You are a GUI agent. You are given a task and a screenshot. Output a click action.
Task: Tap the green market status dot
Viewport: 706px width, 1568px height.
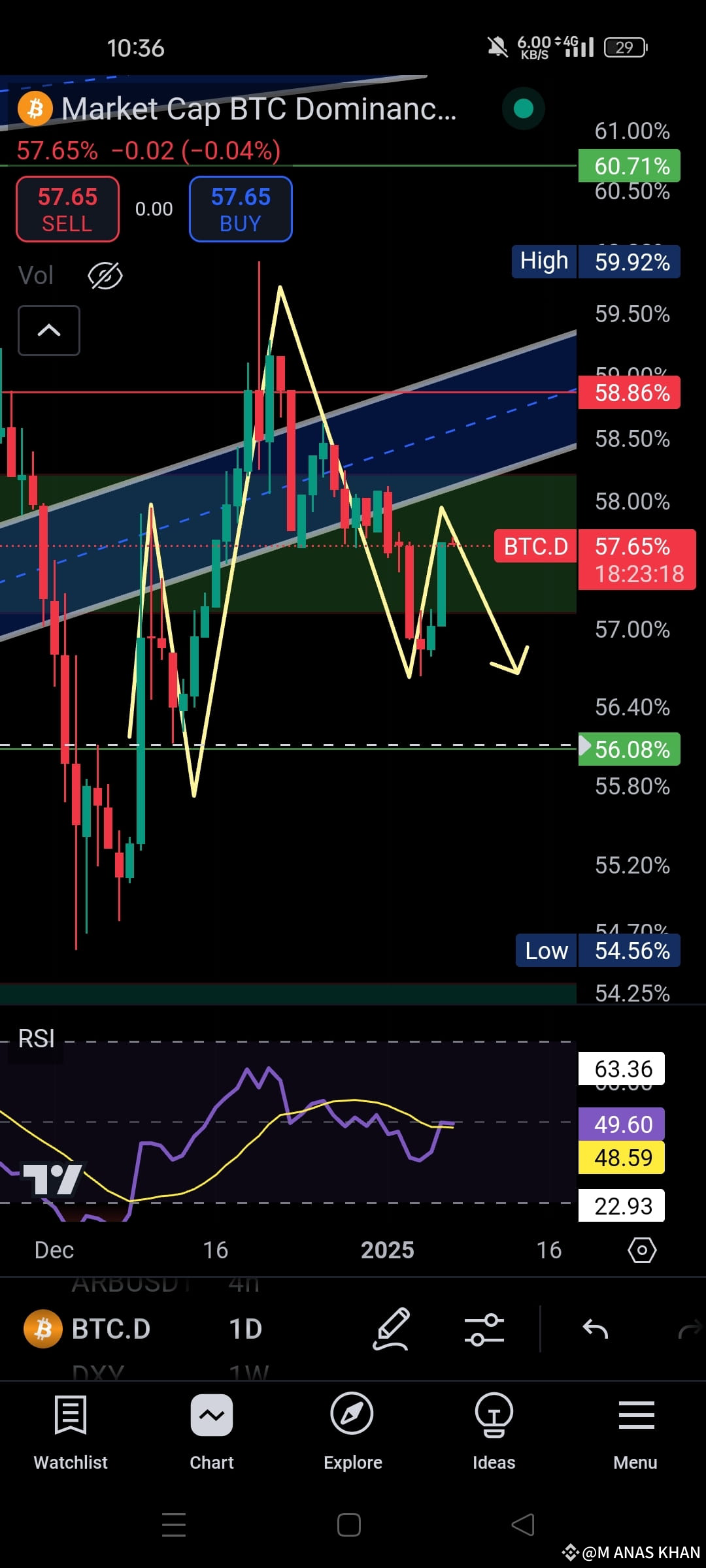tap(523, 108)
